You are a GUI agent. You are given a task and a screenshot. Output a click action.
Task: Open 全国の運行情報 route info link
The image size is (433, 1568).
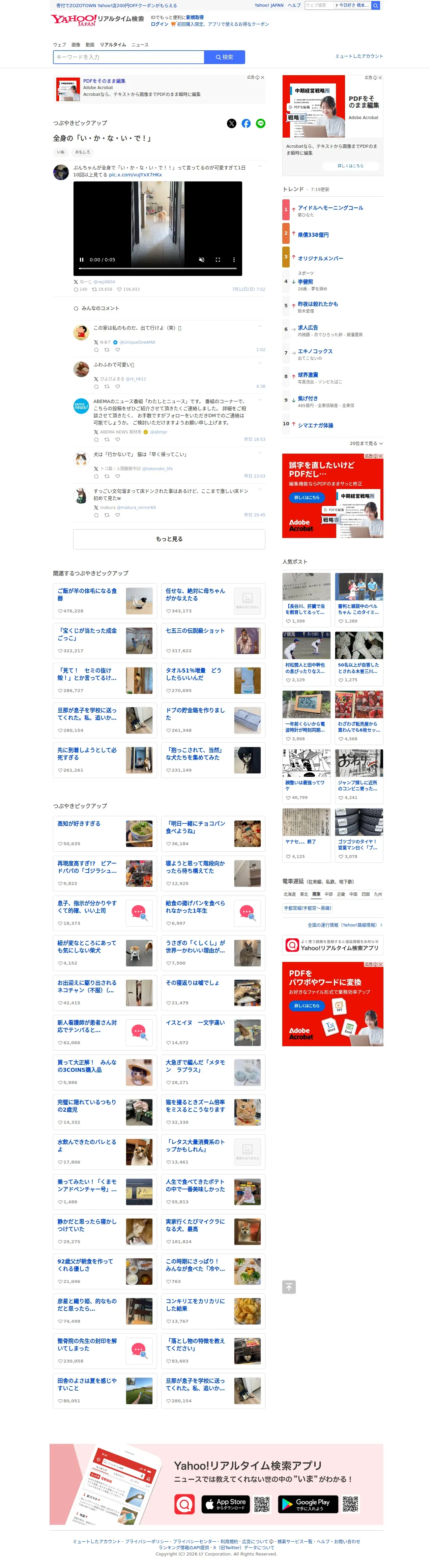coord(345,925)
